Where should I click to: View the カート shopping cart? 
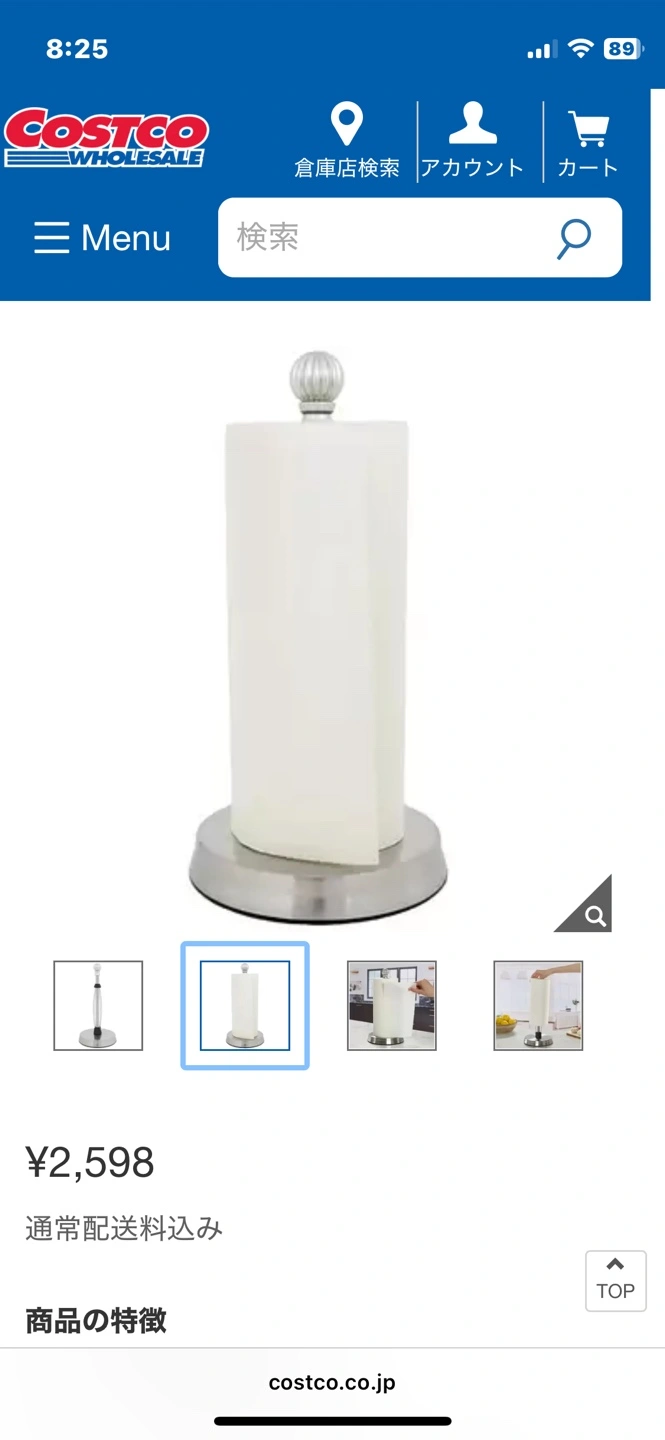[588, 142]
